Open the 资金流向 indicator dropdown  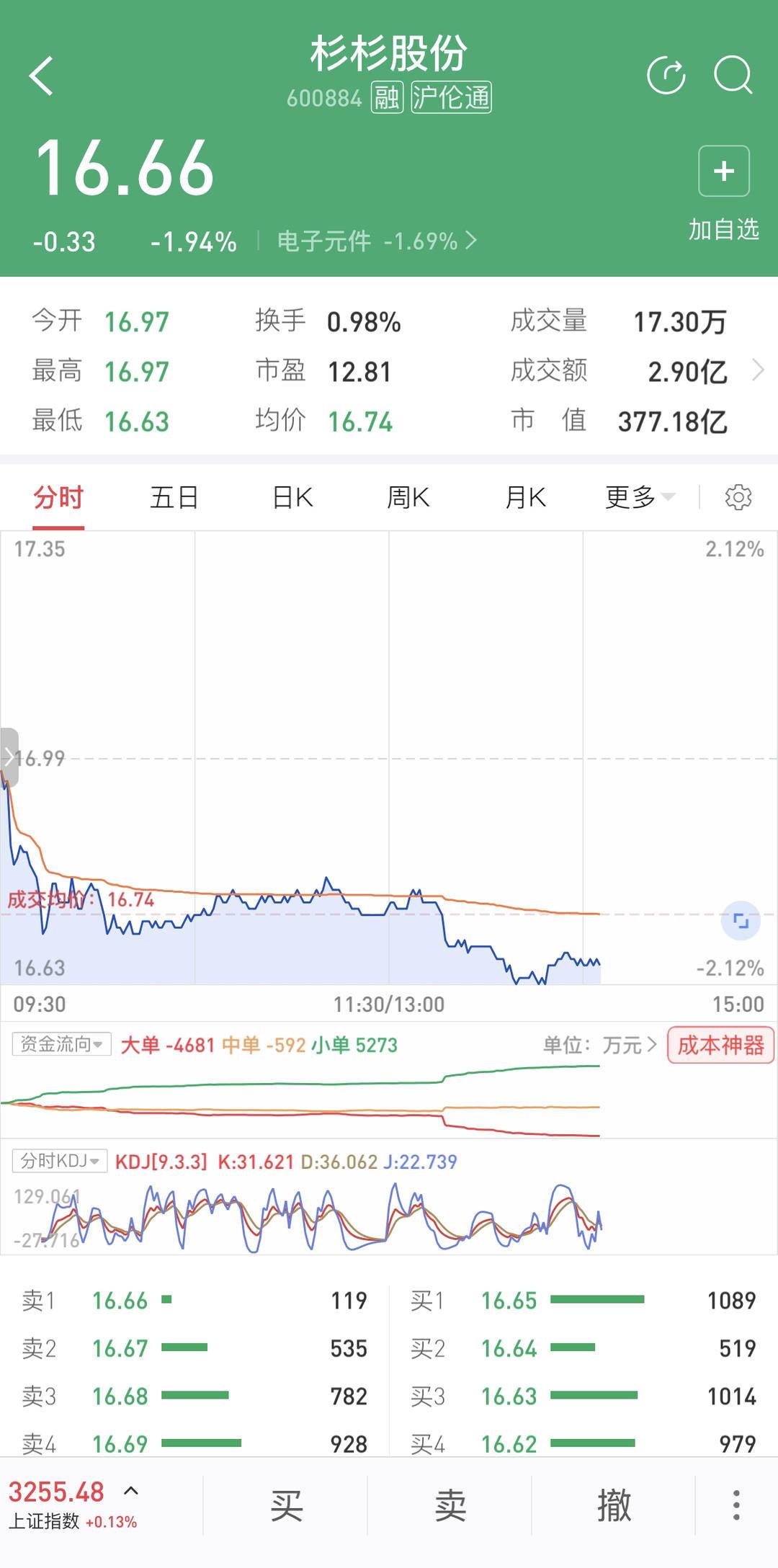pos(61,1044)
